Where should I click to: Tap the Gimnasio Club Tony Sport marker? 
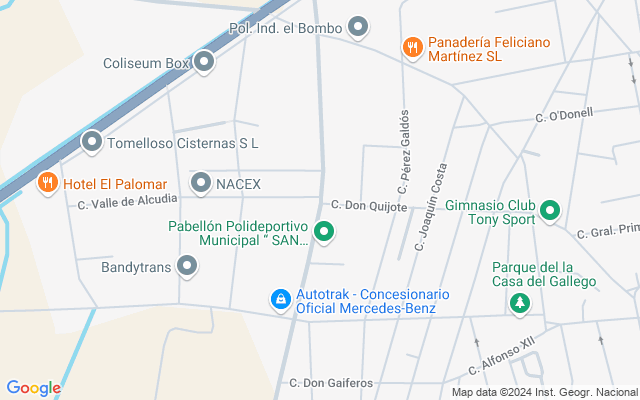[549, 211]
